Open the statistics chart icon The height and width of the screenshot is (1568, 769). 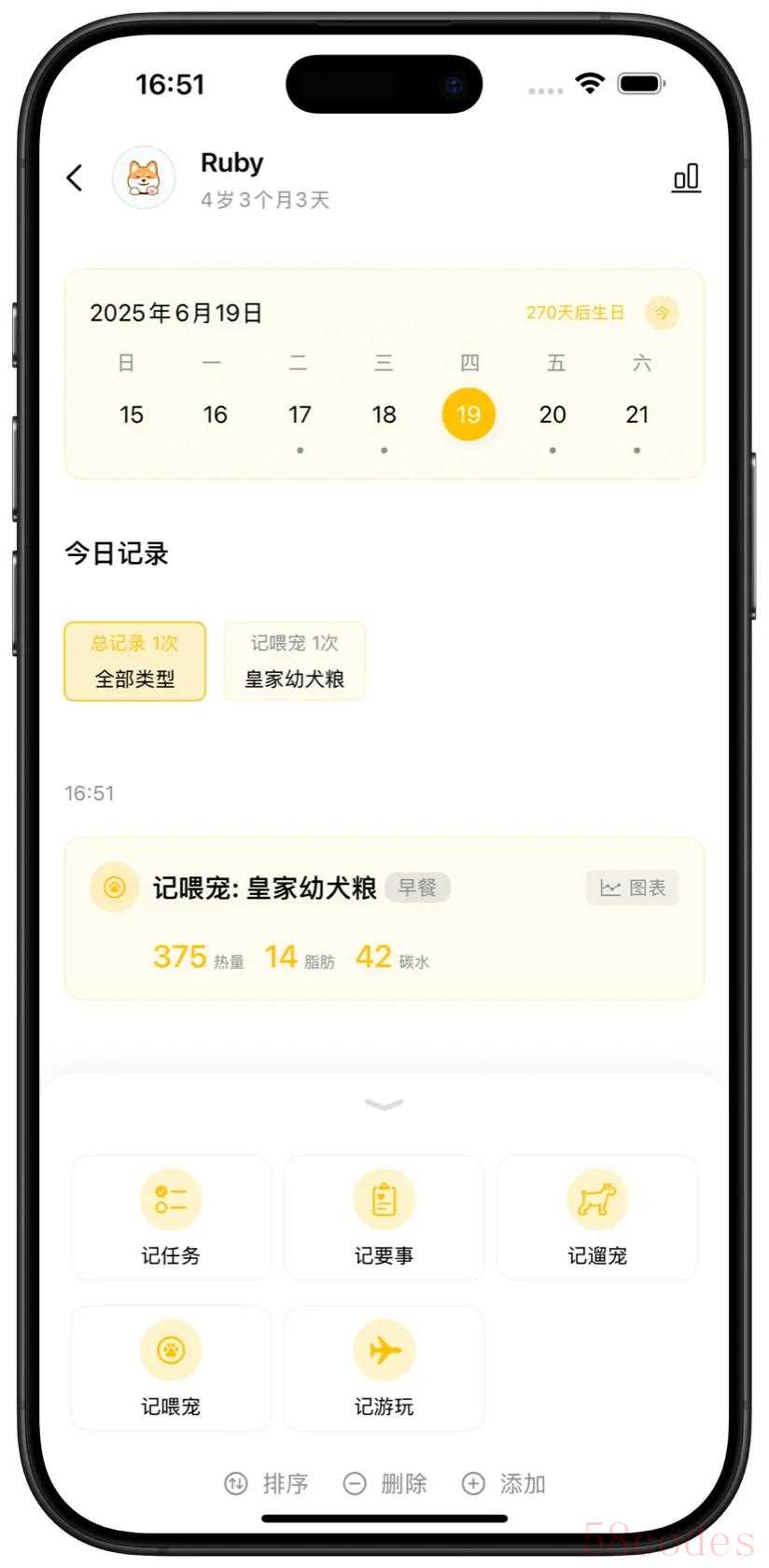point(686,177)
